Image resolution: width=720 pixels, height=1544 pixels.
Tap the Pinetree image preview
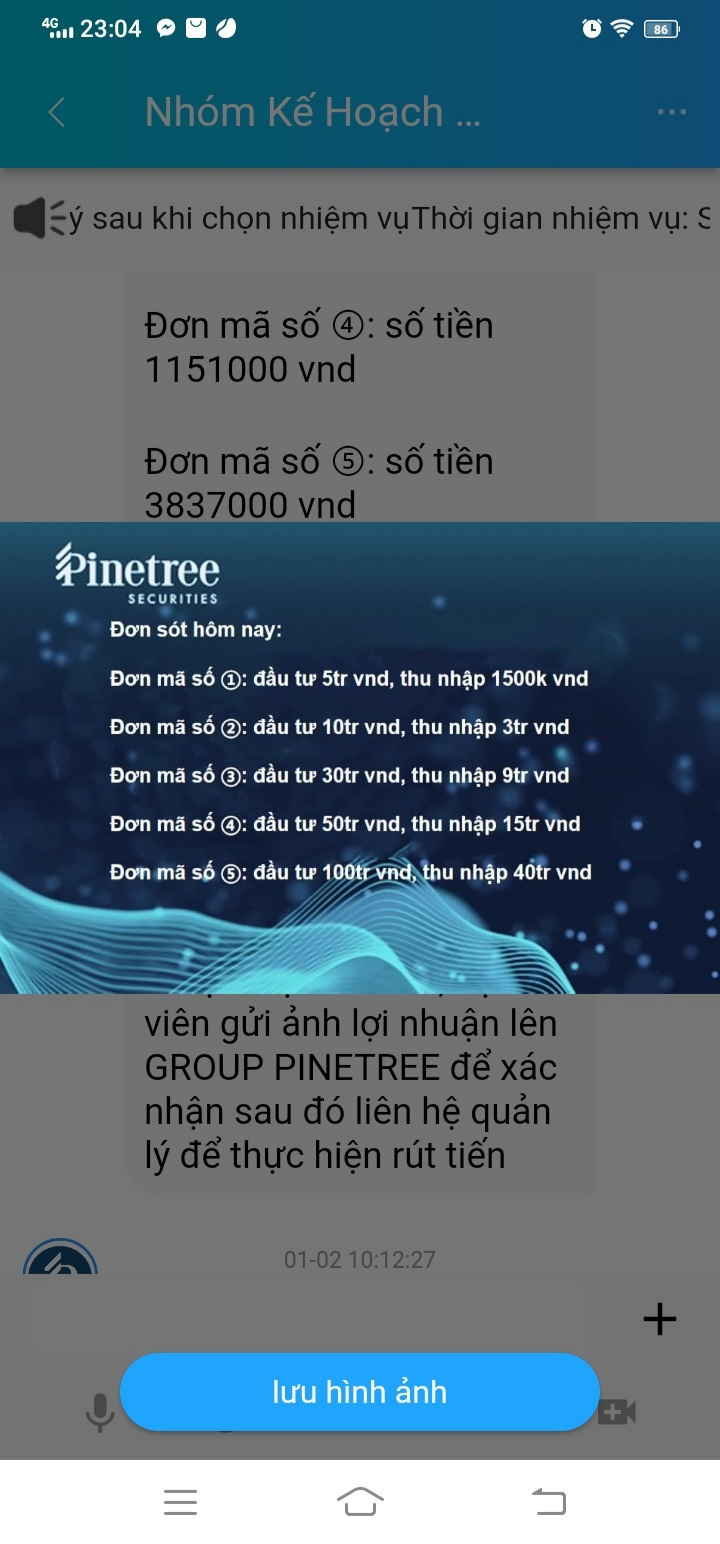[360, 757]
